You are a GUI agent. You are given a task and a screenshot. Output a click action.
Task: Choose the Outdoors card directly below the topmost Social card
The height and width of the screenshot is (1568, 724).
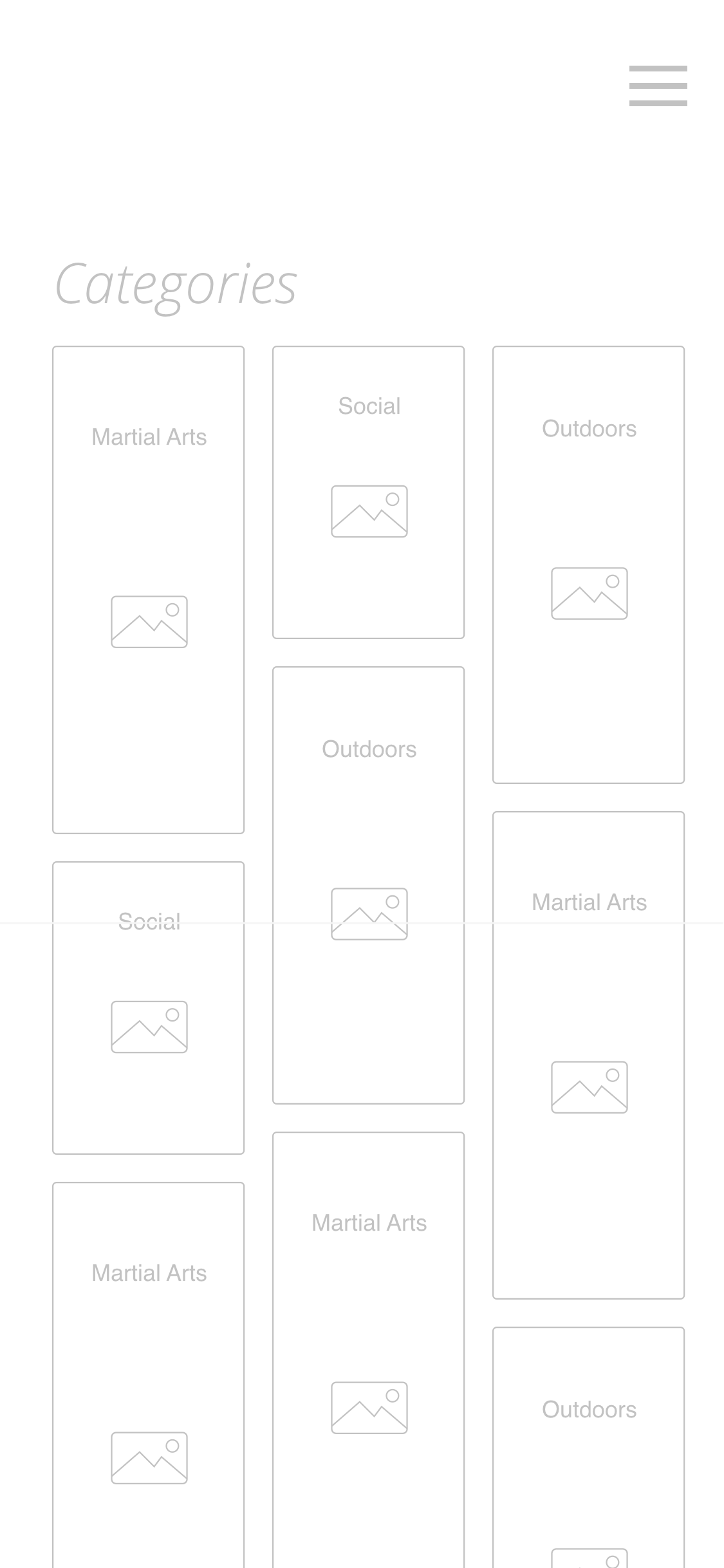click(368, 885)
